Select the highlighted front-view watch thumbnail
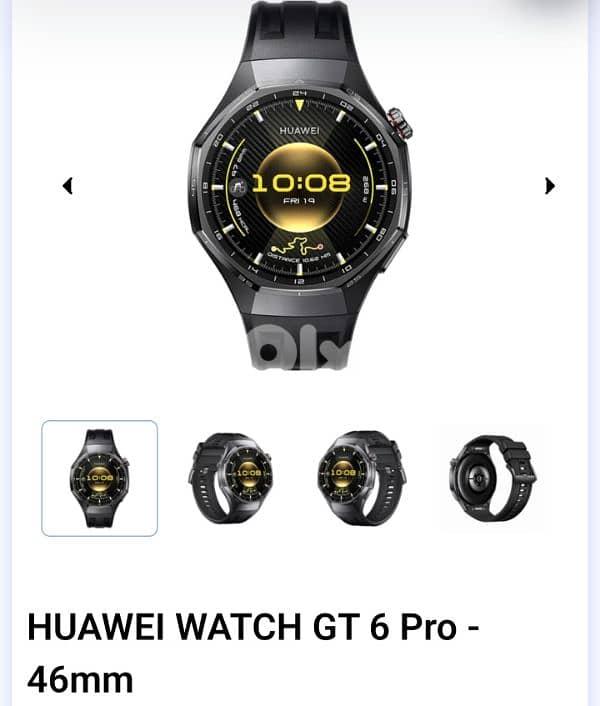 [99, 478]
